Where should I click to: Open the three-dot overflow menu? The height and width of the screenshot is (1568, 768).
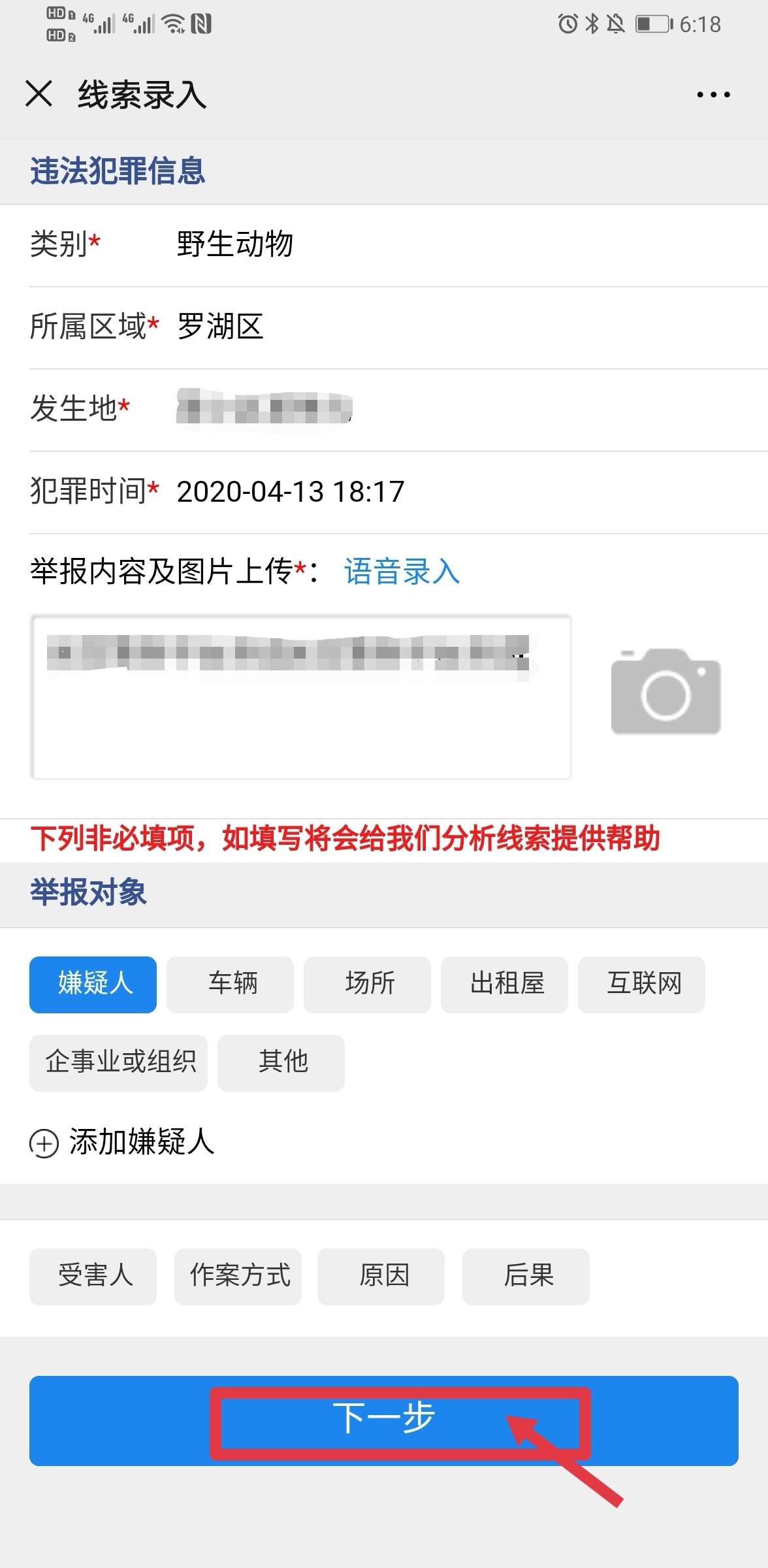tap(713, 95)
